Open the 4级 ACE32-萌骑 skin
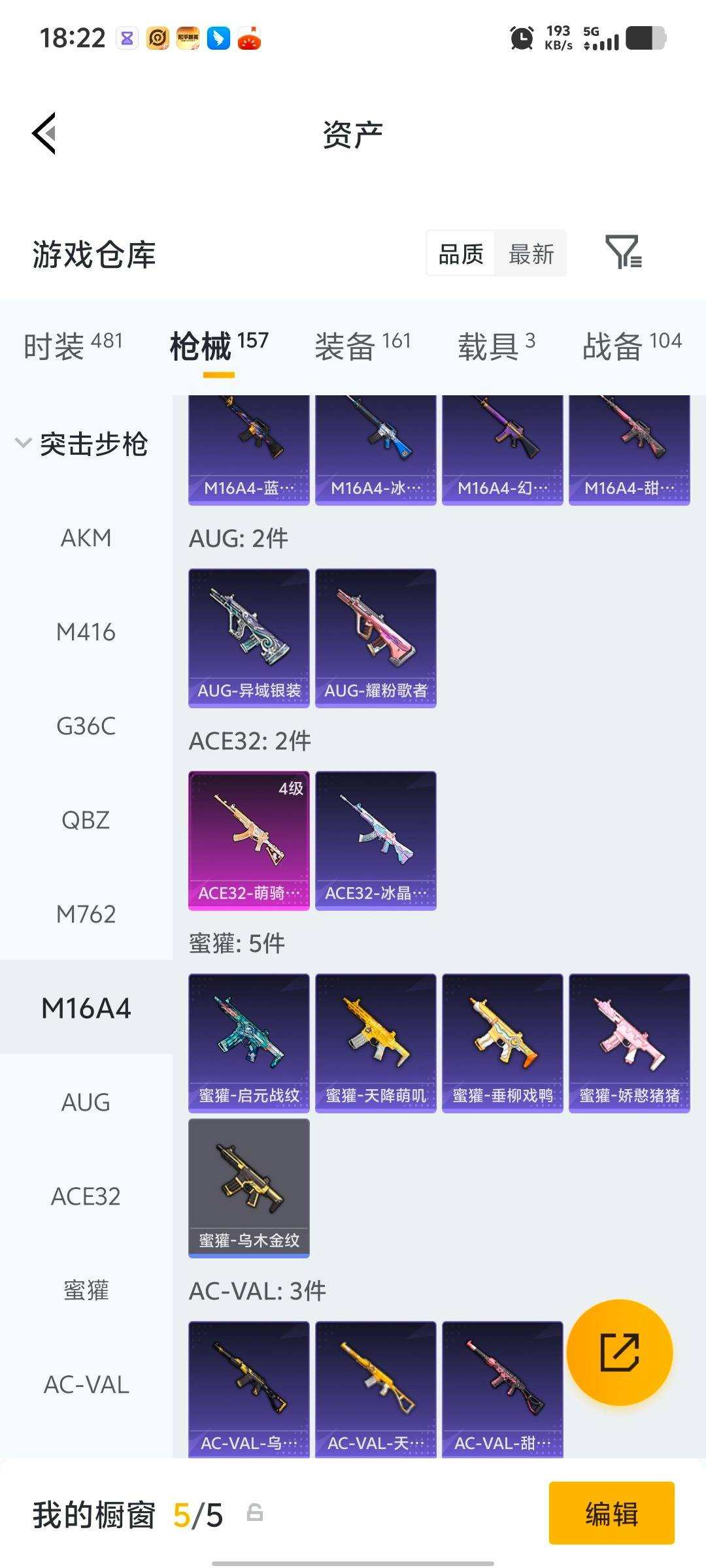 point(248,841)
